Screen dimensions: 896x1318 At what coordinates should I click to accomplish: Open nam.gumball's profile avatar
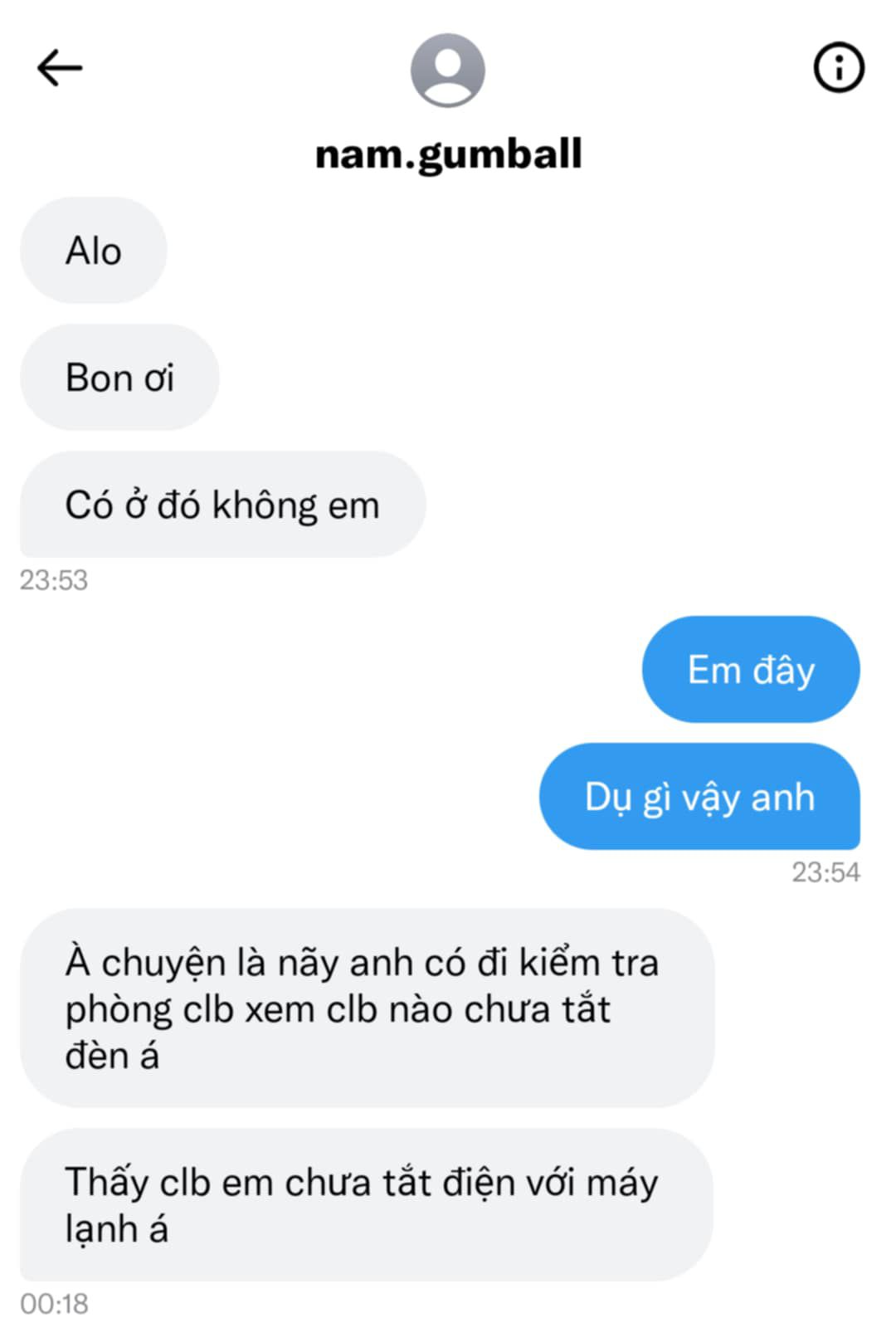(448, 71)
